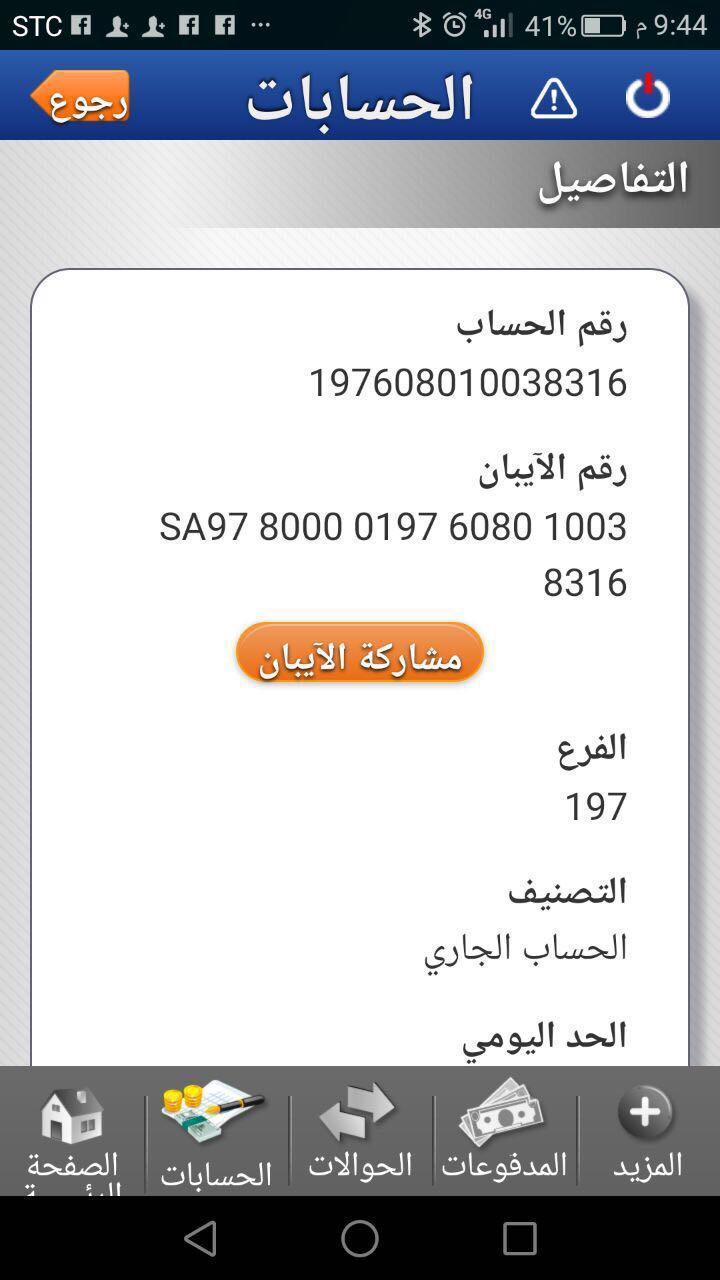The width and height of the screenshot is (720, 1280).
Task: Open المزيد more options tab
Action: [647, 1132]
